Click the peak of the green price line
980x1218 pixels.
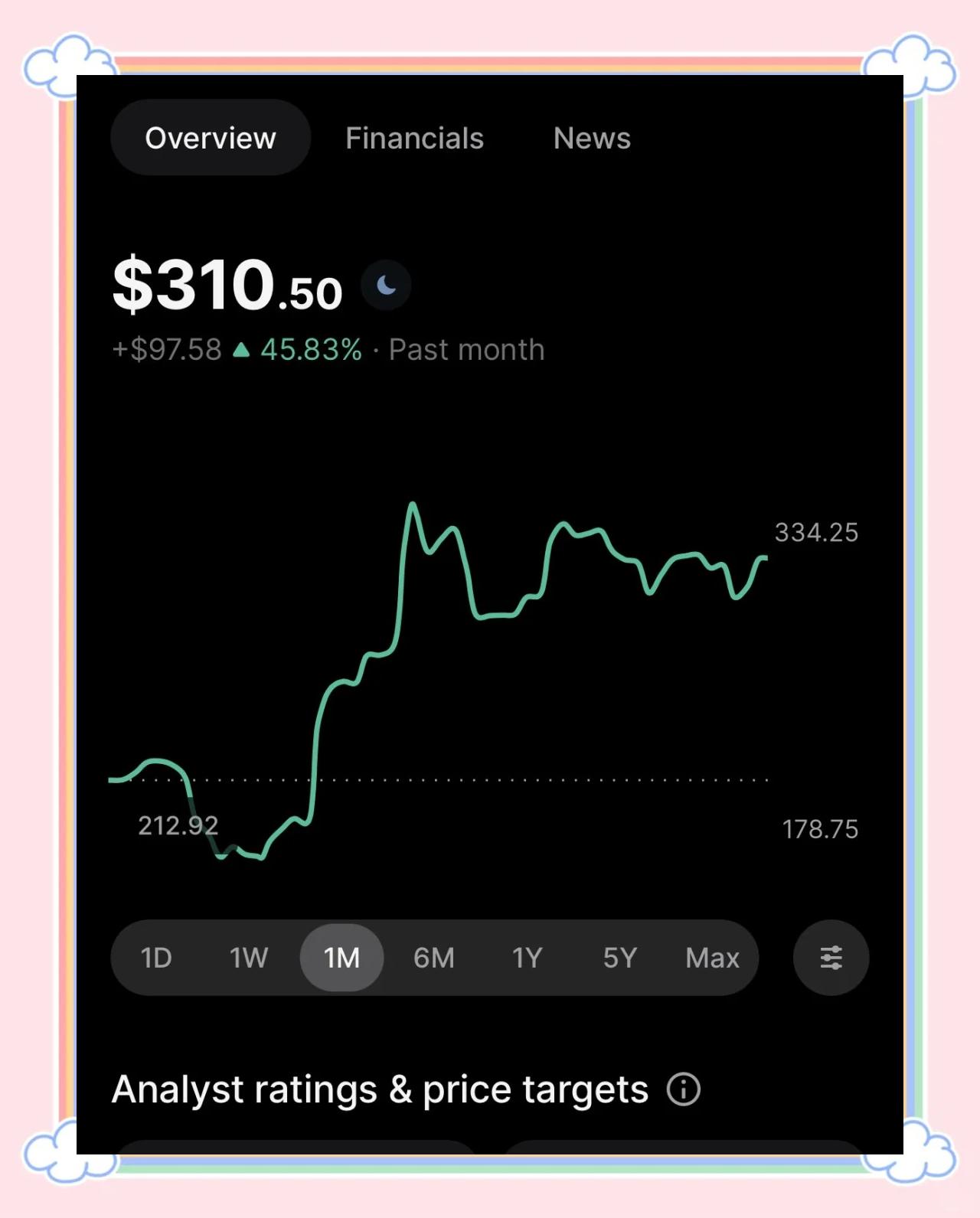click(412, 504)
